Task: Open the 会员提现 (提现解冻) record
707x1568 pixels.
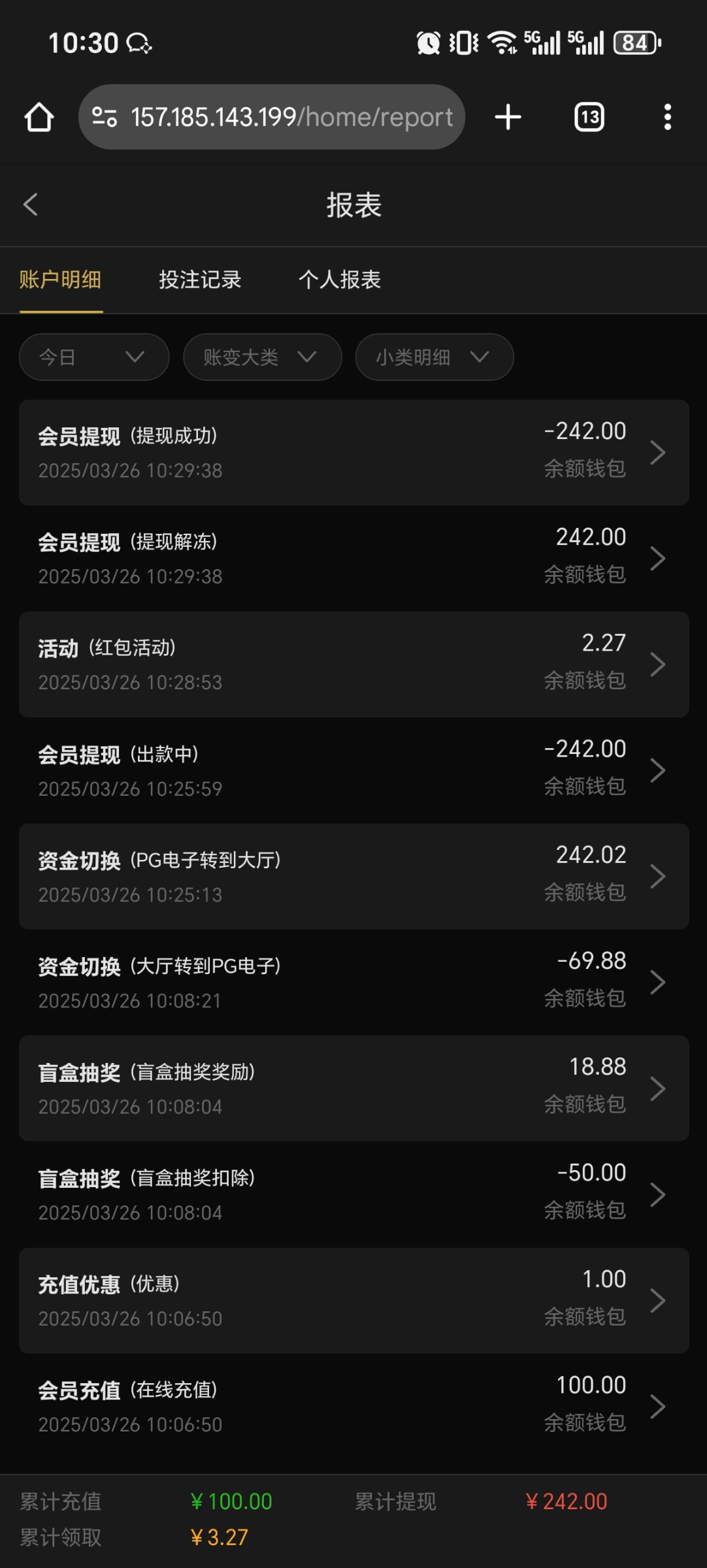Action: (x=354, y=558)
